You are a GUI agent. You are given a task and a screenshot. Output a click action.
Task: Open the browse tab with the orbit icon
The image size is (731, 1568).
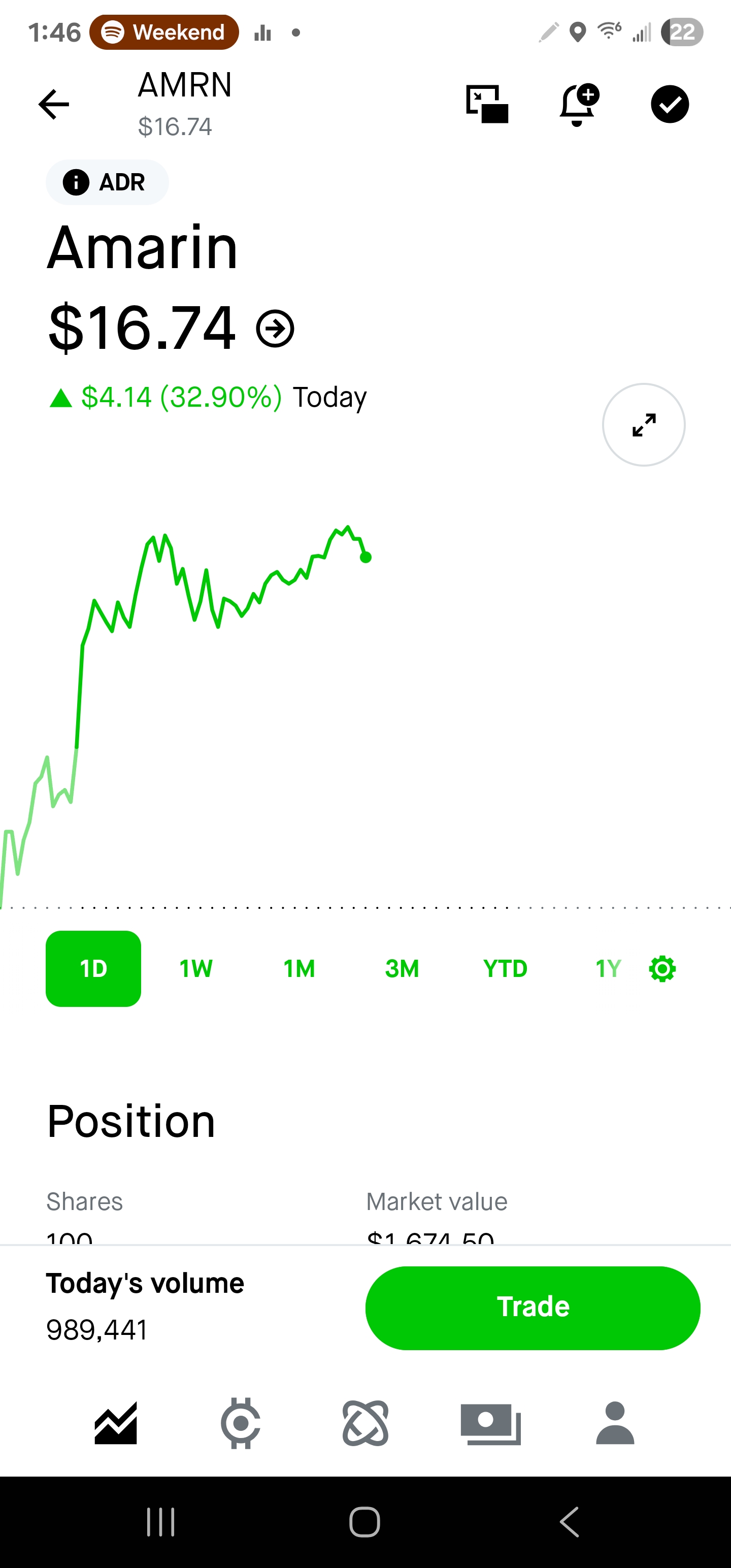click(x=365, y=1423)
